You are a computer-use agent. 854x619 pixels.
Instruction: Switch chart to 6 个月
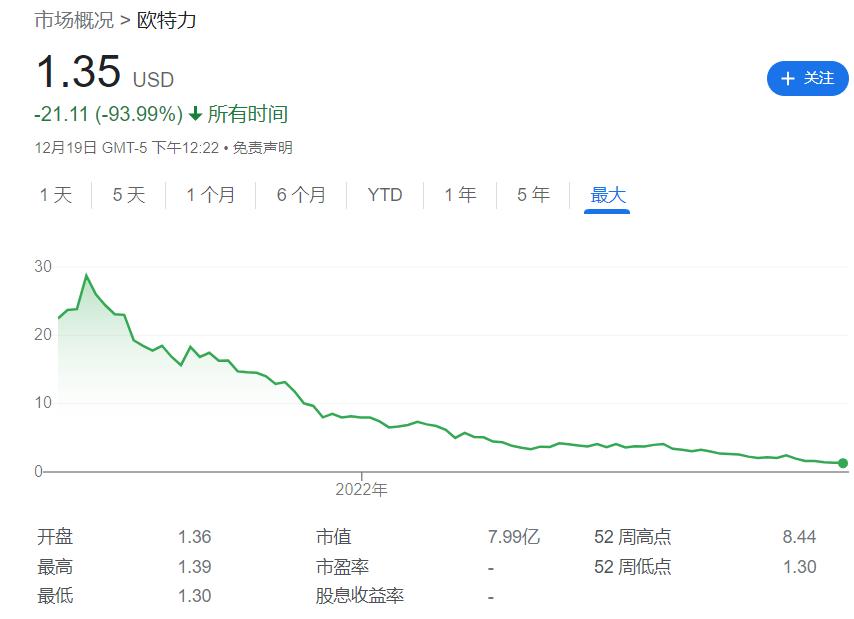tap(301, 194)
